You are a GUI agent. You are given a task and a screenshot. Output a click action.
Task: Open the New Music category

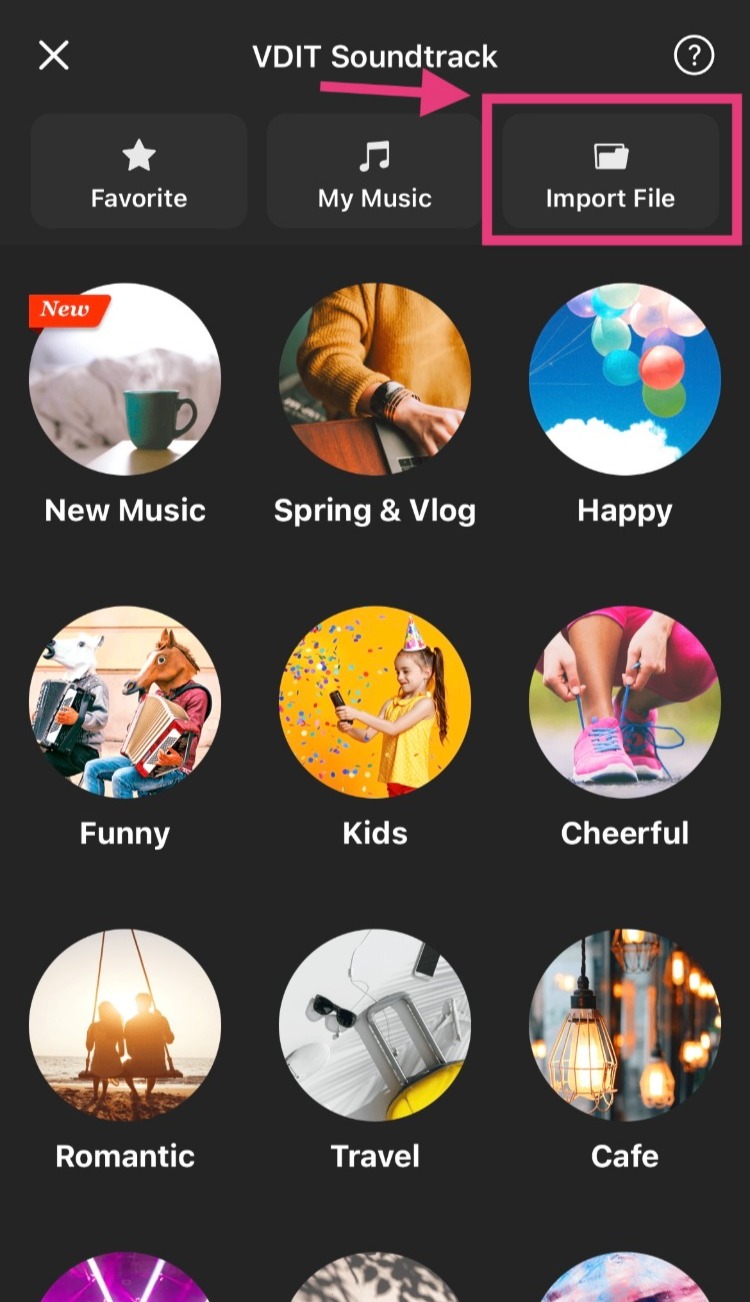coord(125,380)
